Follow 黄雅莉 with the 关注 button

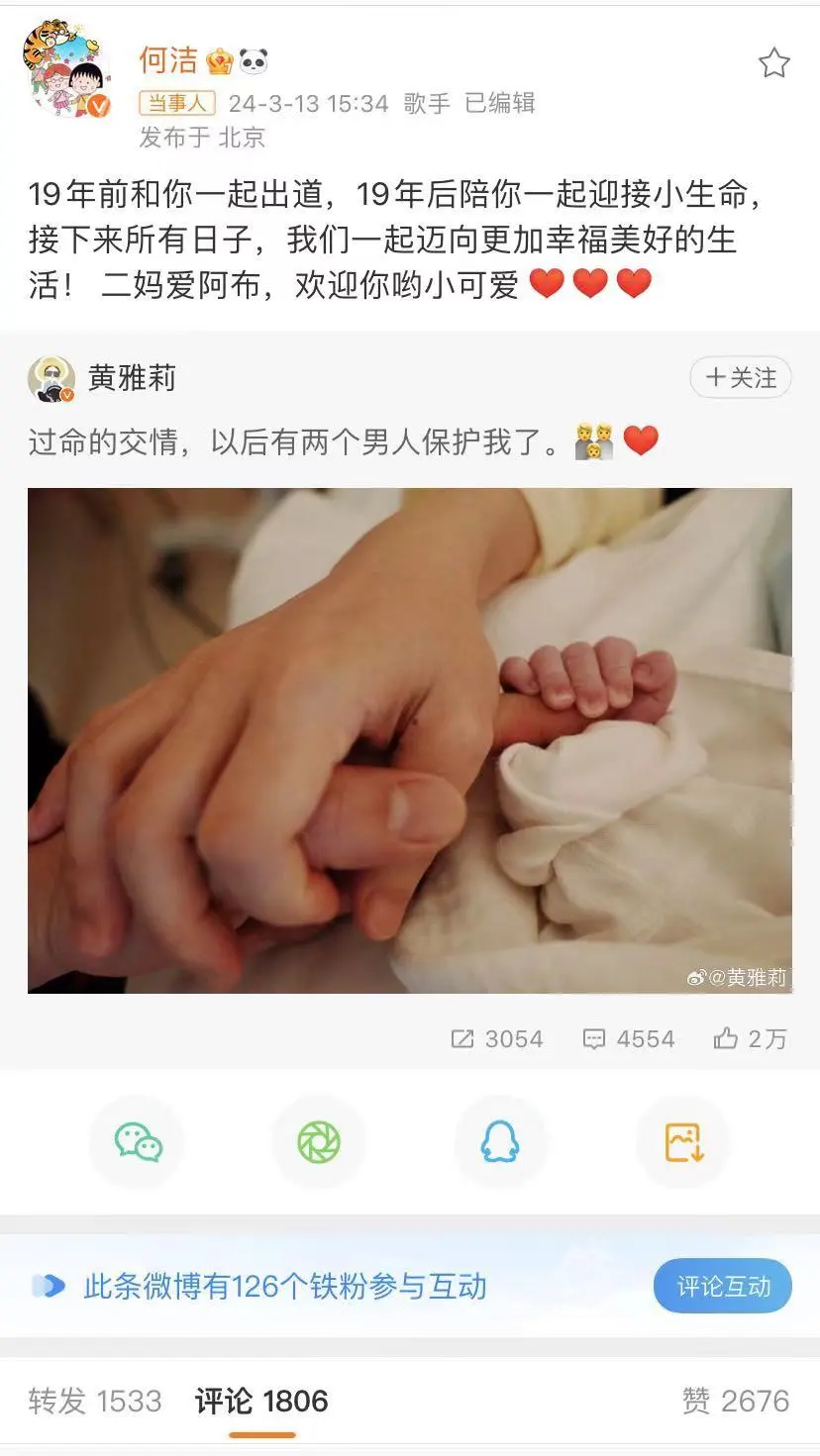pos(741,377)
